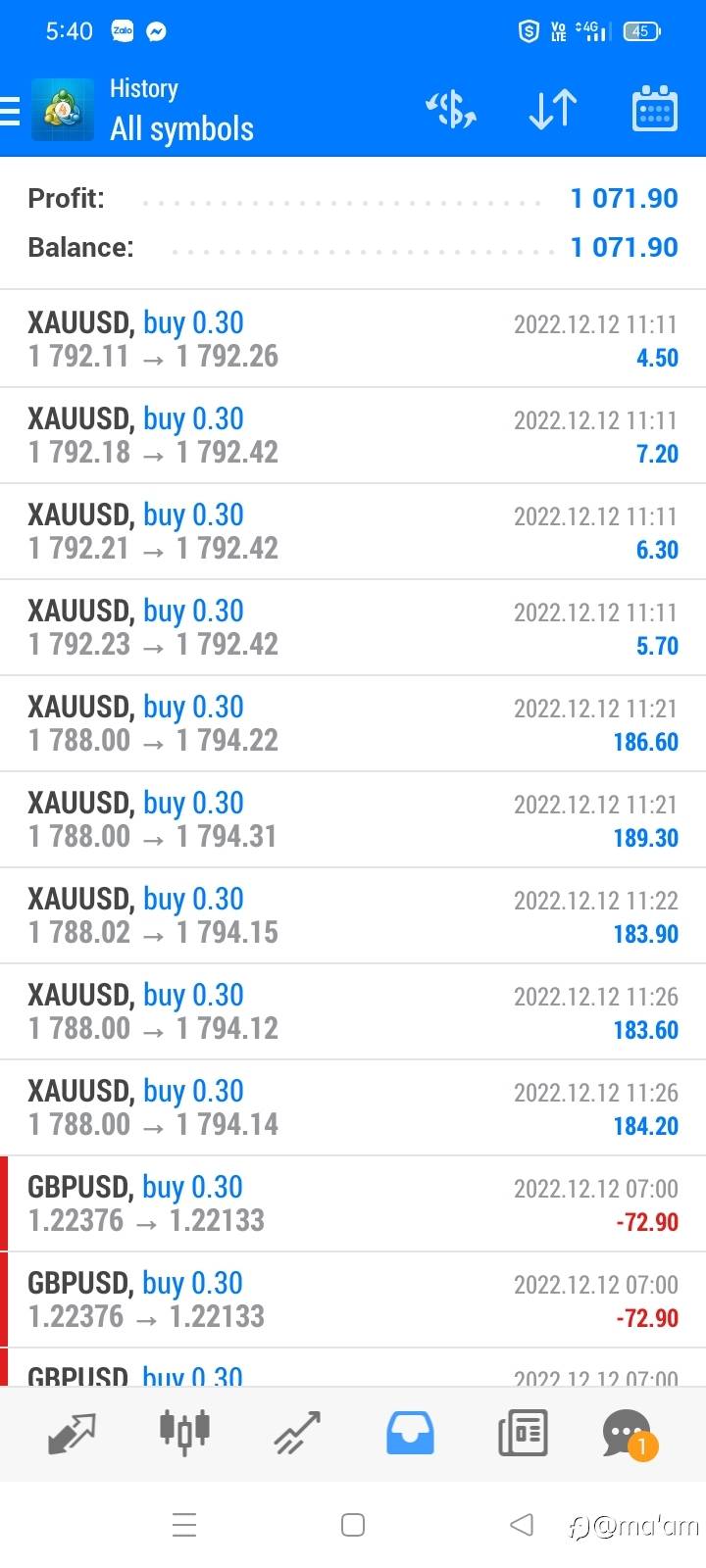Switch to the News tab
This screenshot has height=1568, width=706.
(522, 1434)
